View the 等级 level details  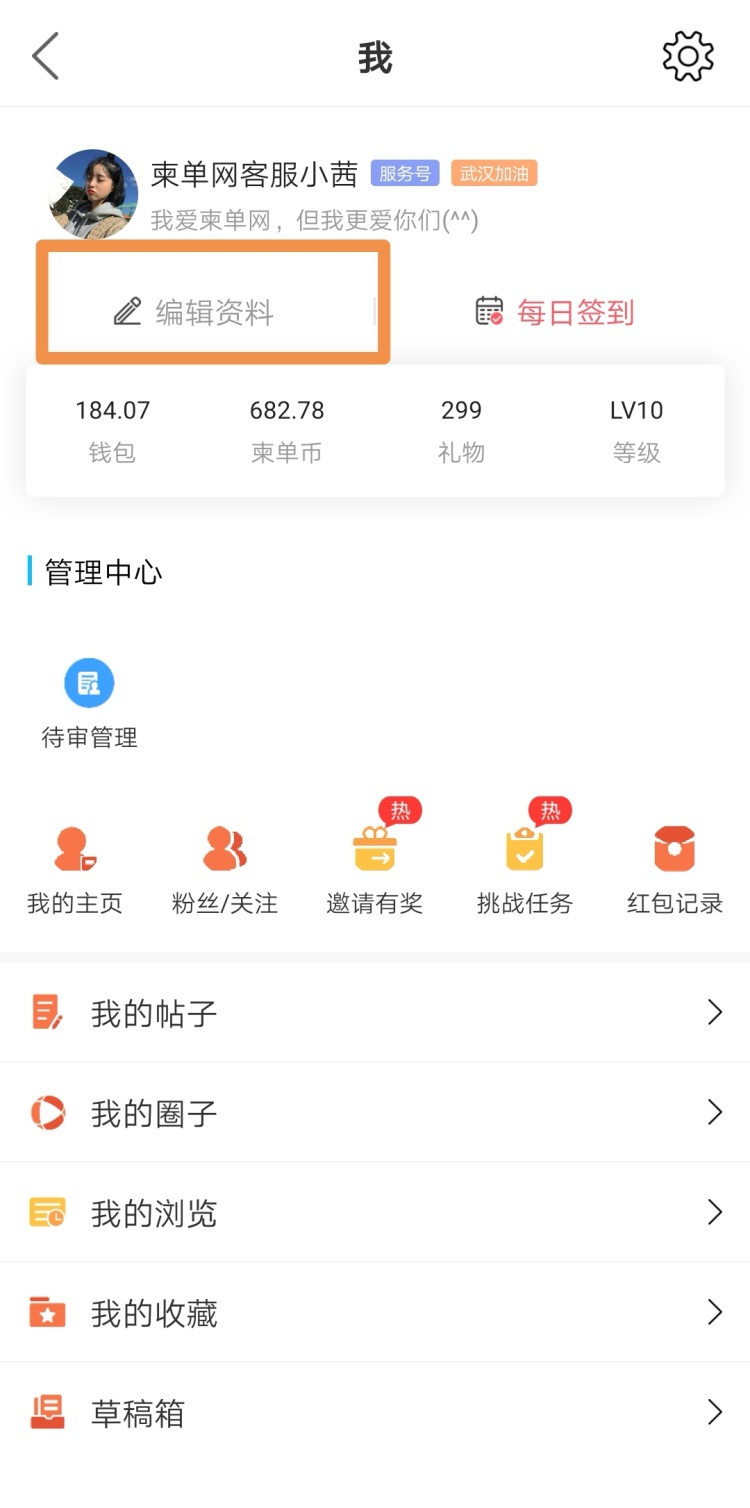[636, 431]
